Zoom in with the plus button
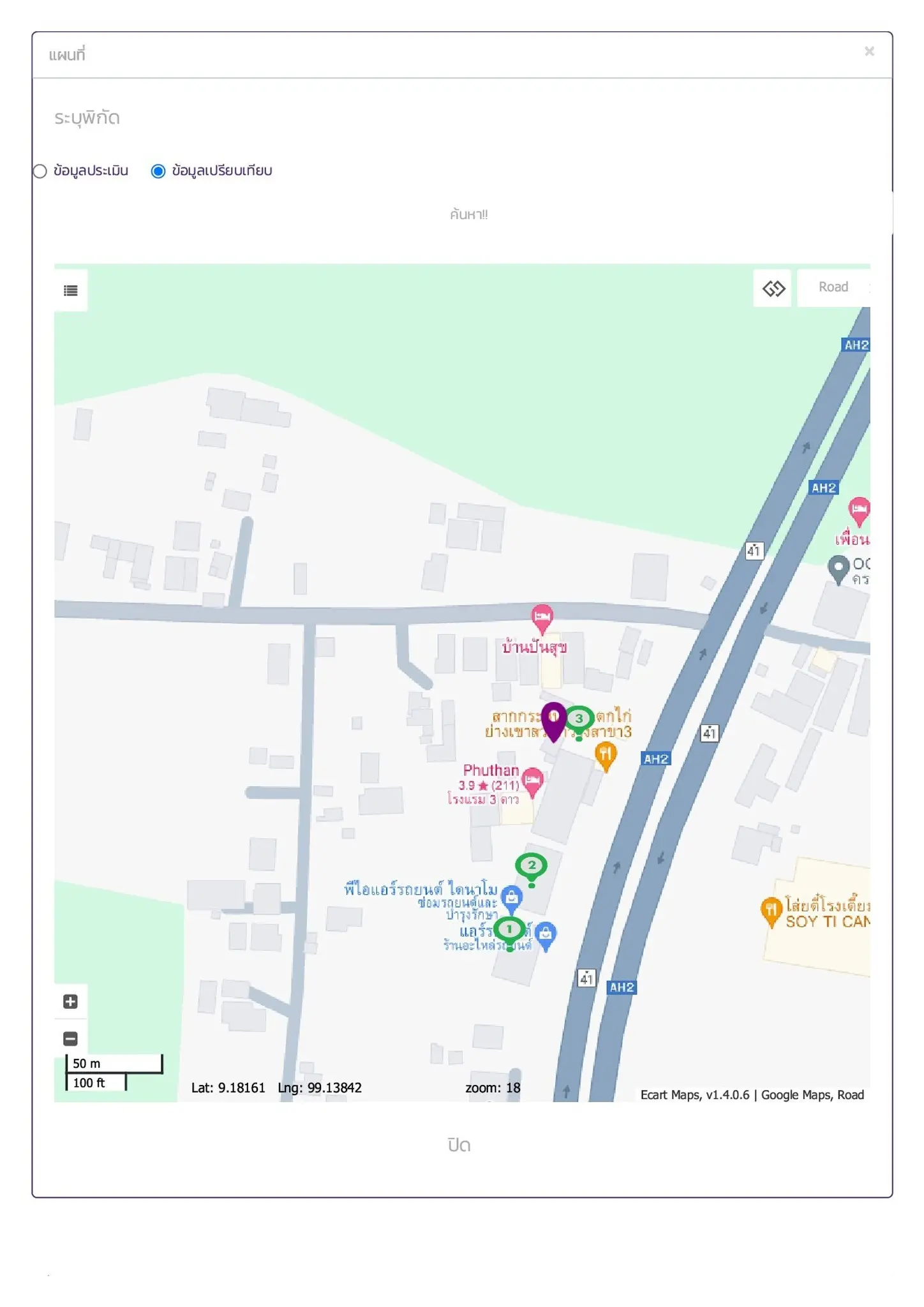The width and height of the screenshot is (924, 1307). coord(71,1001)
